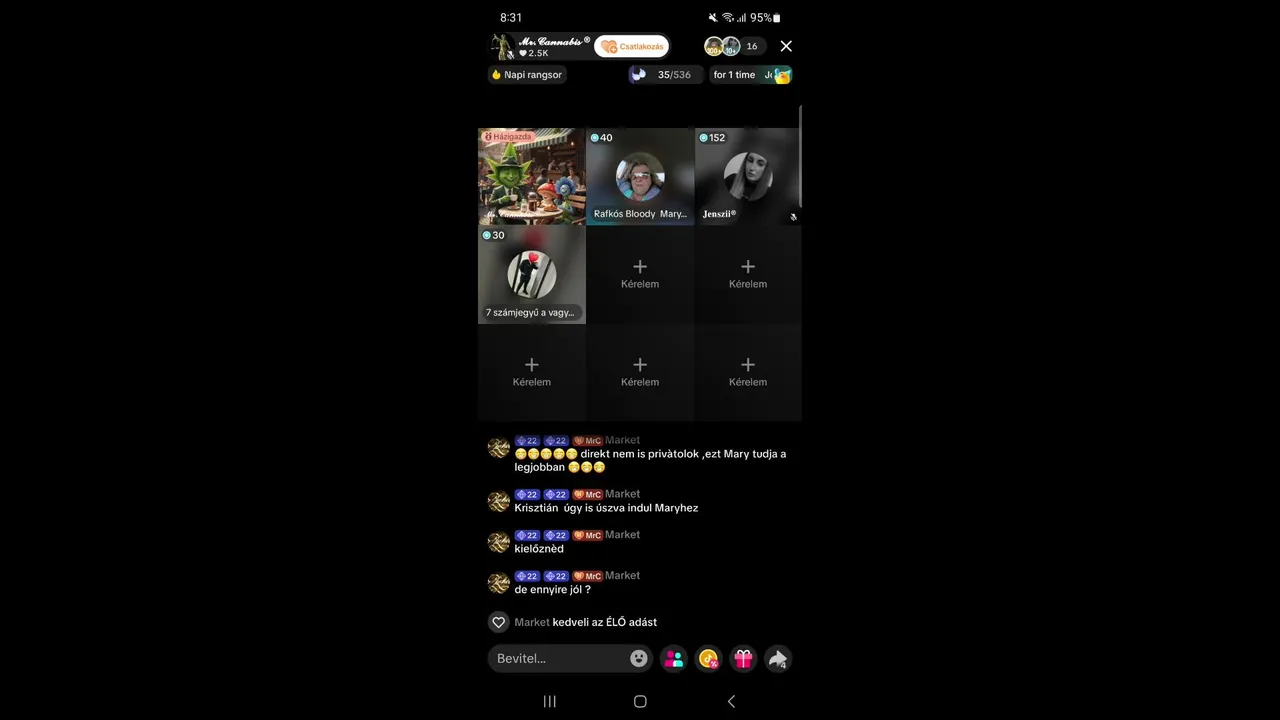Open the 35/536 progress badge
This screenshot has height=720, width=1280.
[666, 75]
